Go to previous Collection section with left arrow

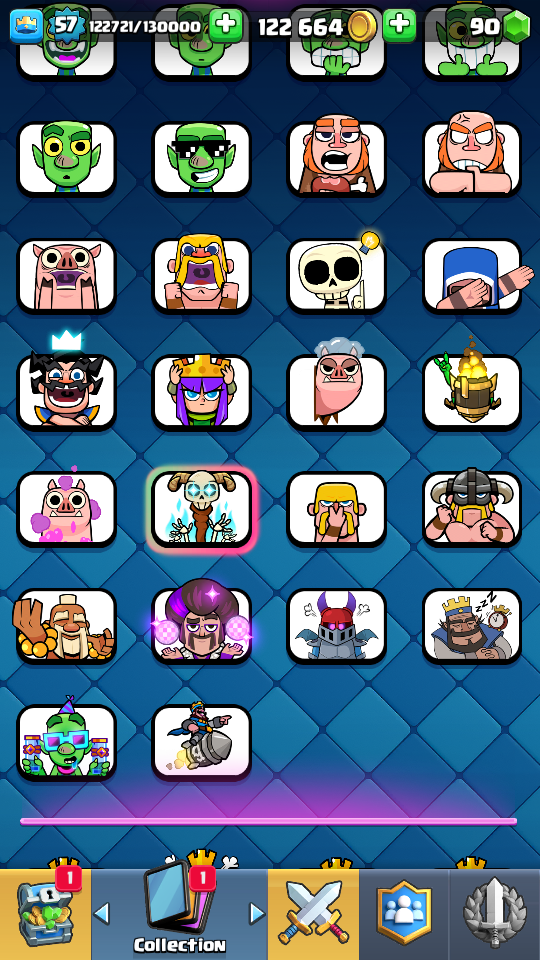[102, 913]
